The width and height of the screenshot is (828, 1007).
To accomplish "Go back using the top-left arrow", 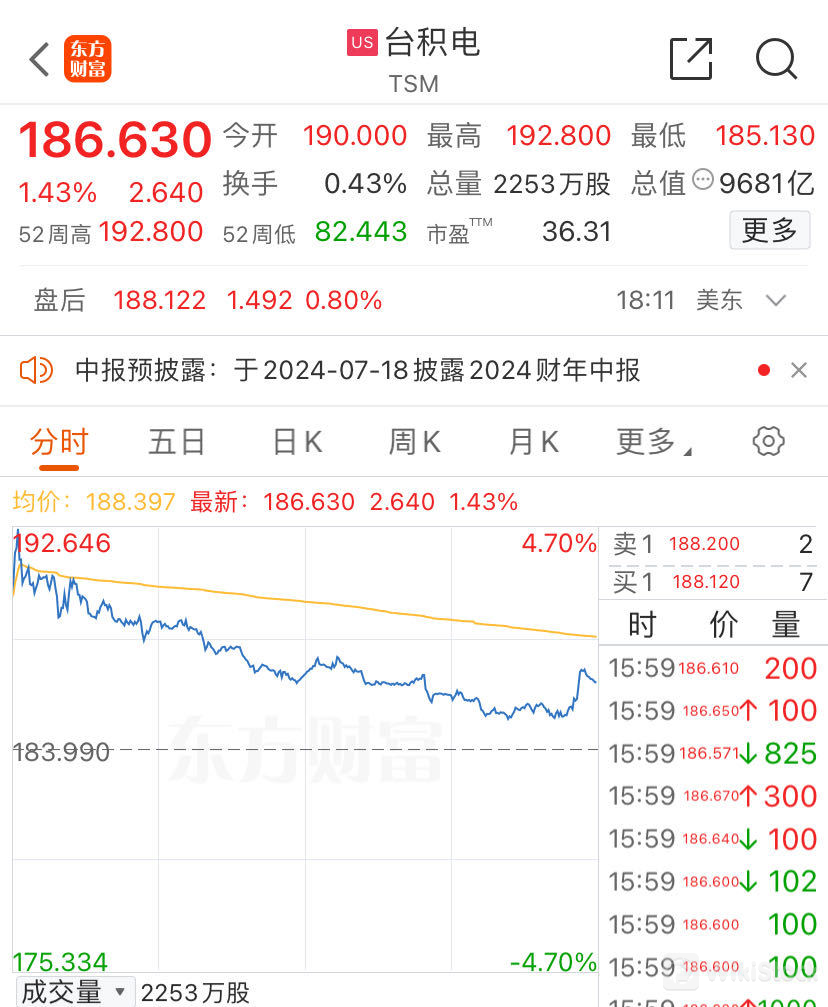I will (40, 60).
